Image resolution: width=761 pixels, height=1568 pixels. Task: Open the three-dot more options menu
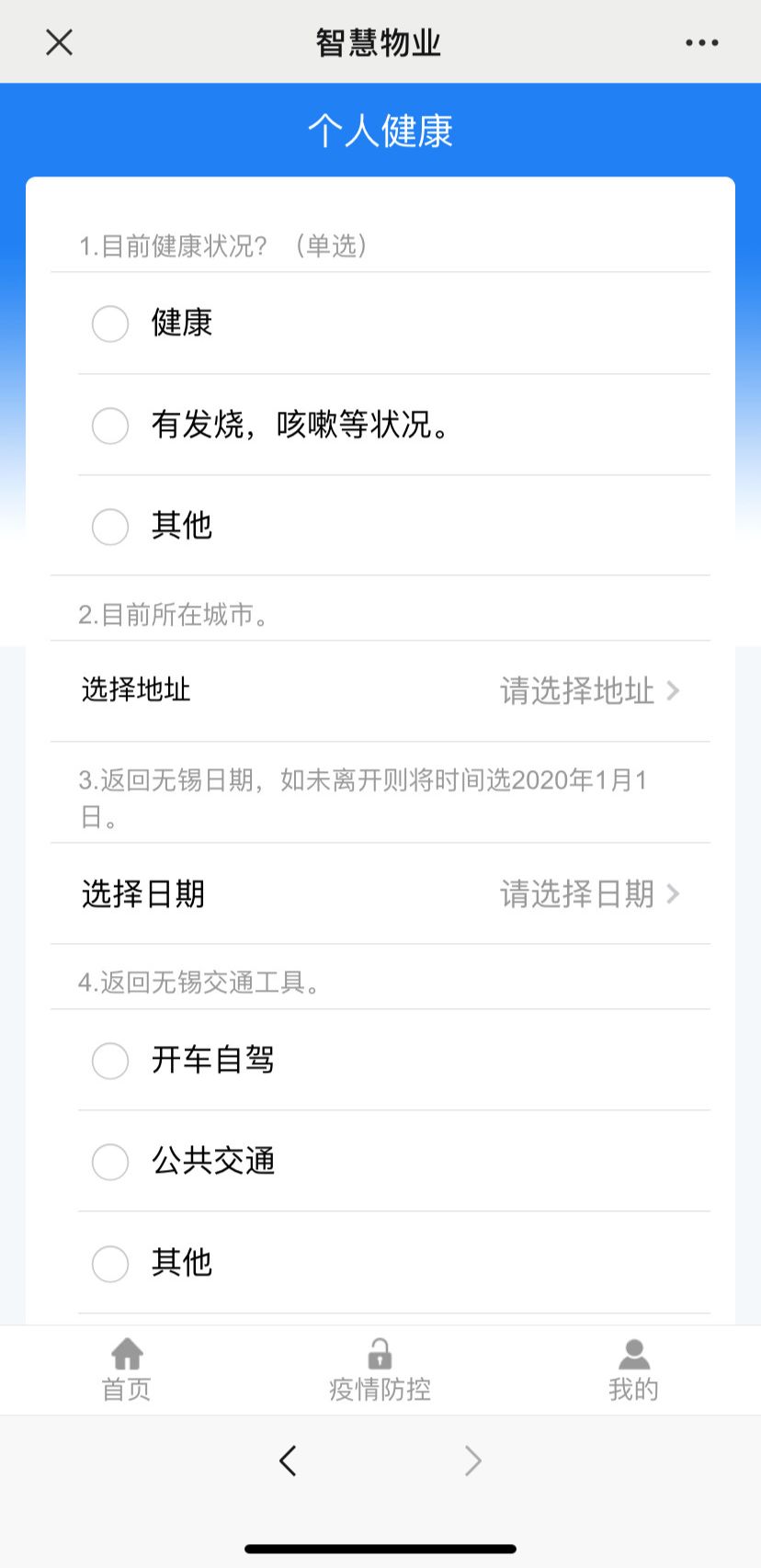[701, 42]
